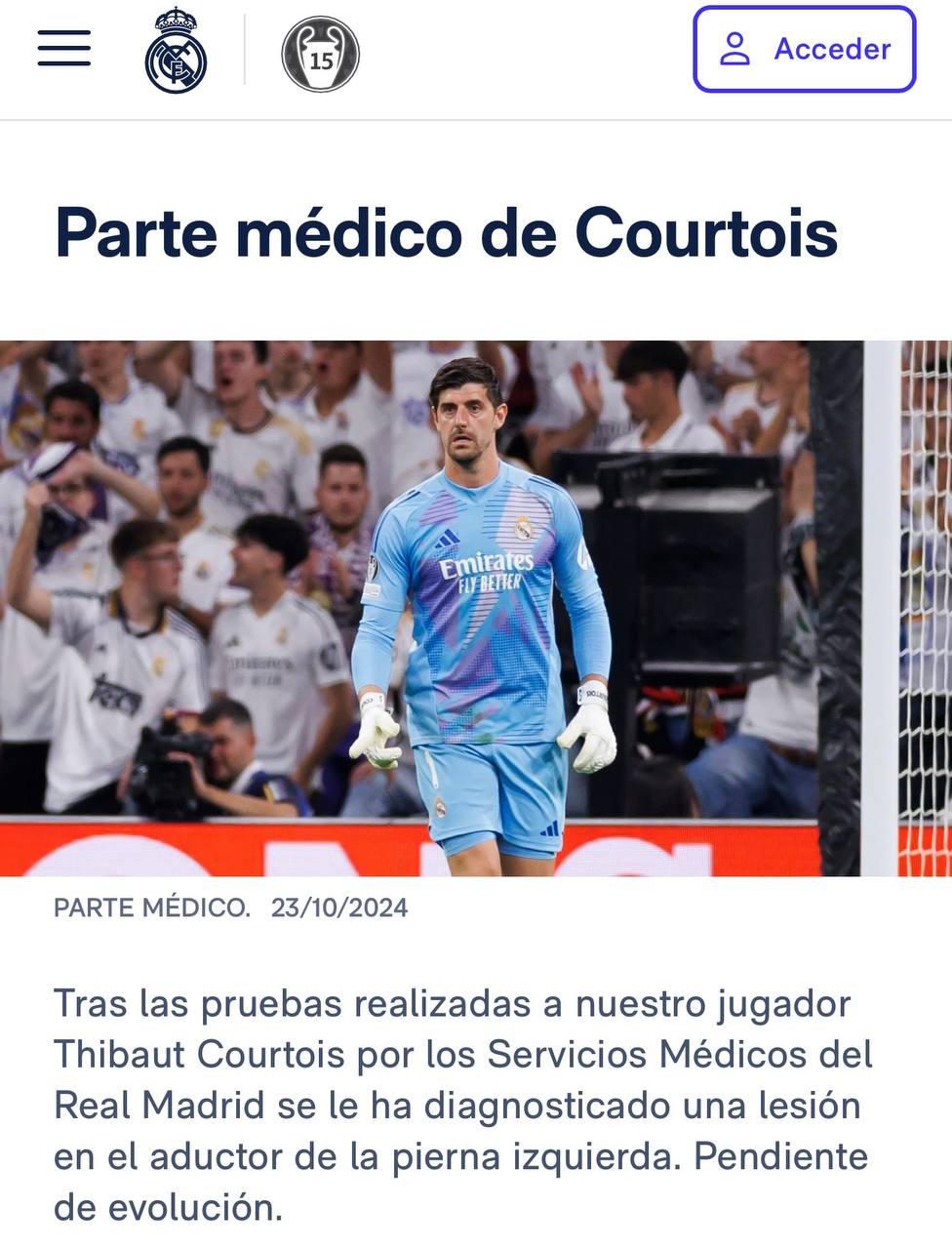Open the 15 Champions trophy badge
The width and height of the screenshot is (952, 1249).
320,54
